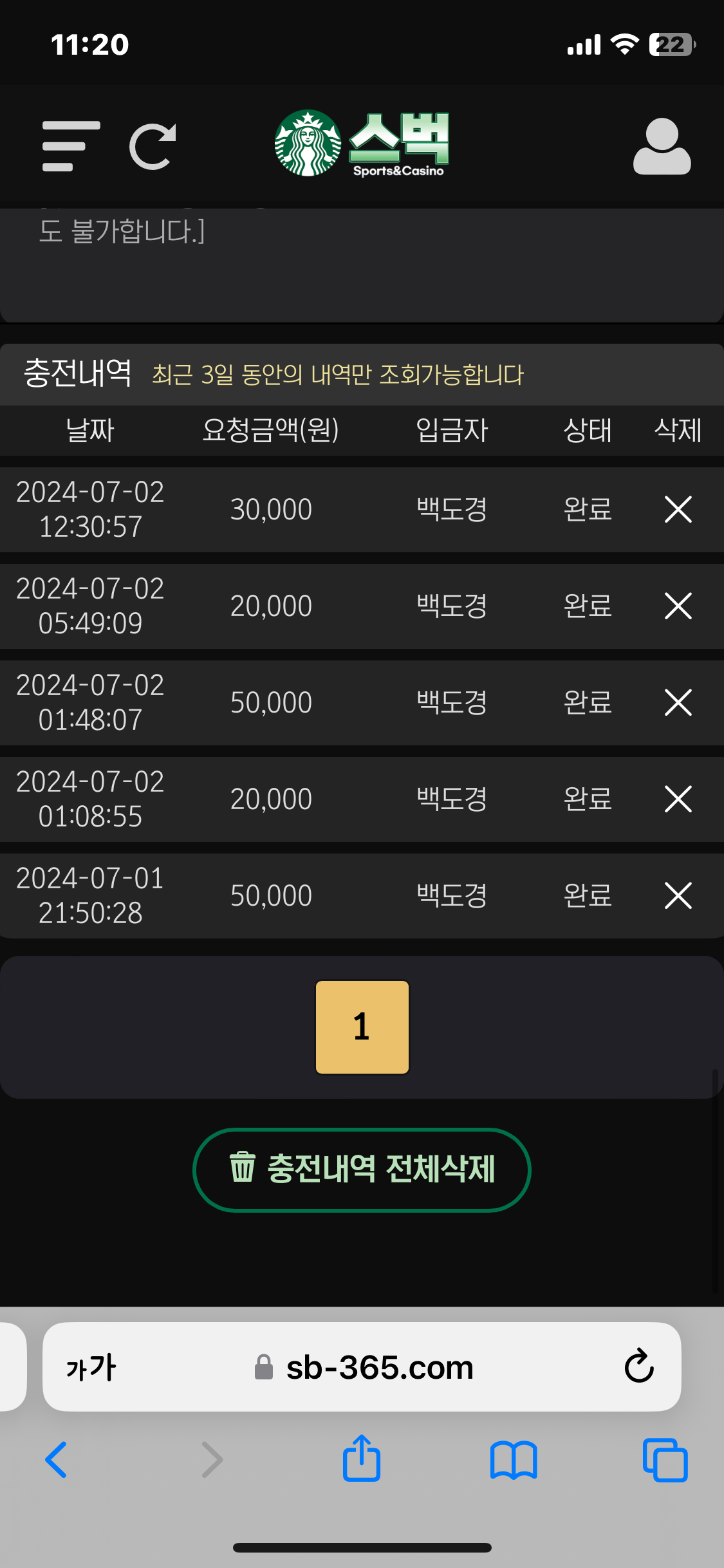Delete the 05:49:09 charge record
Image resolution: width=724 pixels, height=1568 pixels.
pos(678,606)
